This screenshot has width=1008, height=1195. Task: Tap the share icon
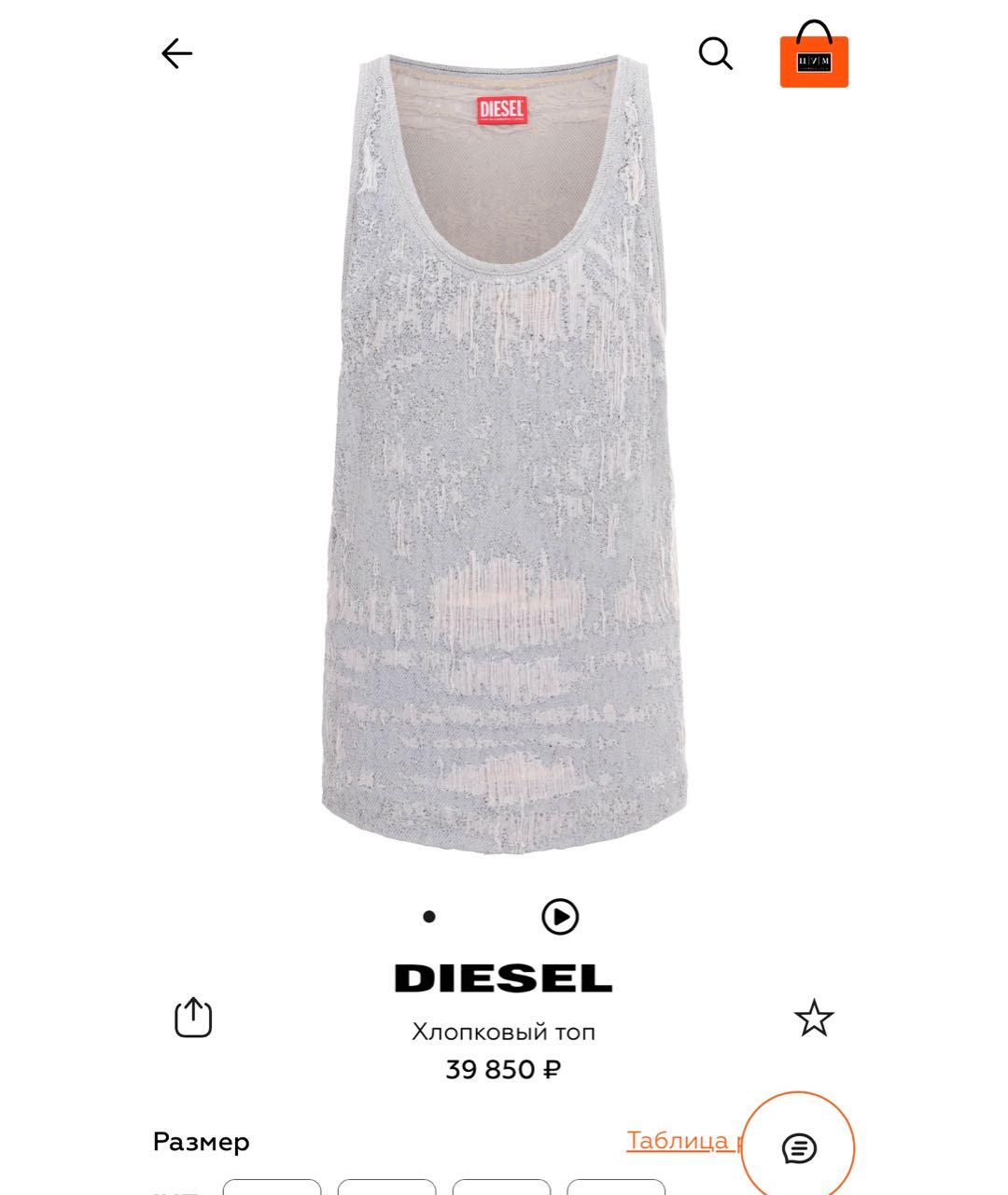coord(194,1018)
